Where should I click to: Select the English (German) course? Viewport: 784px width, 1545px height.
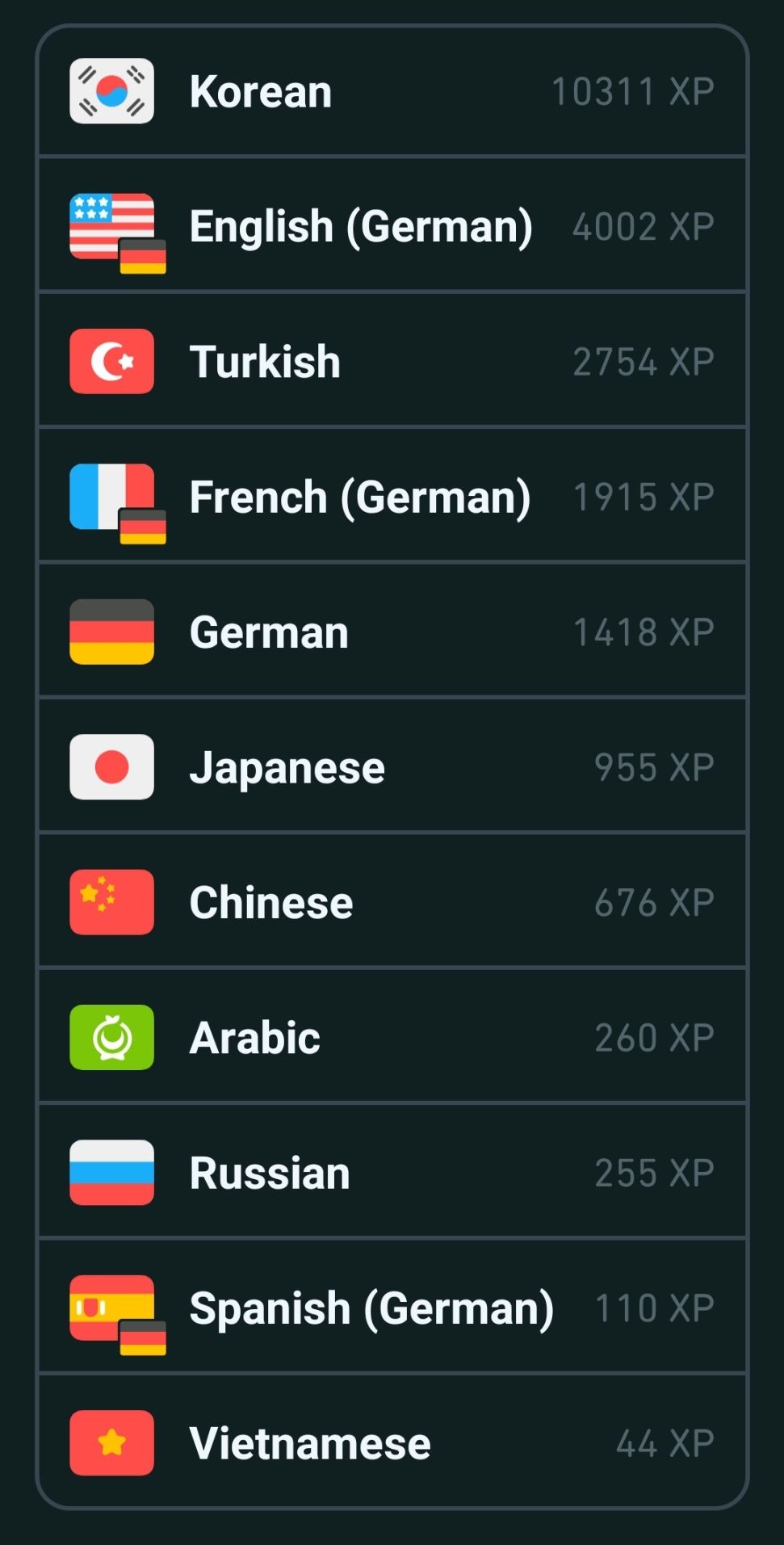pos(392,226)
